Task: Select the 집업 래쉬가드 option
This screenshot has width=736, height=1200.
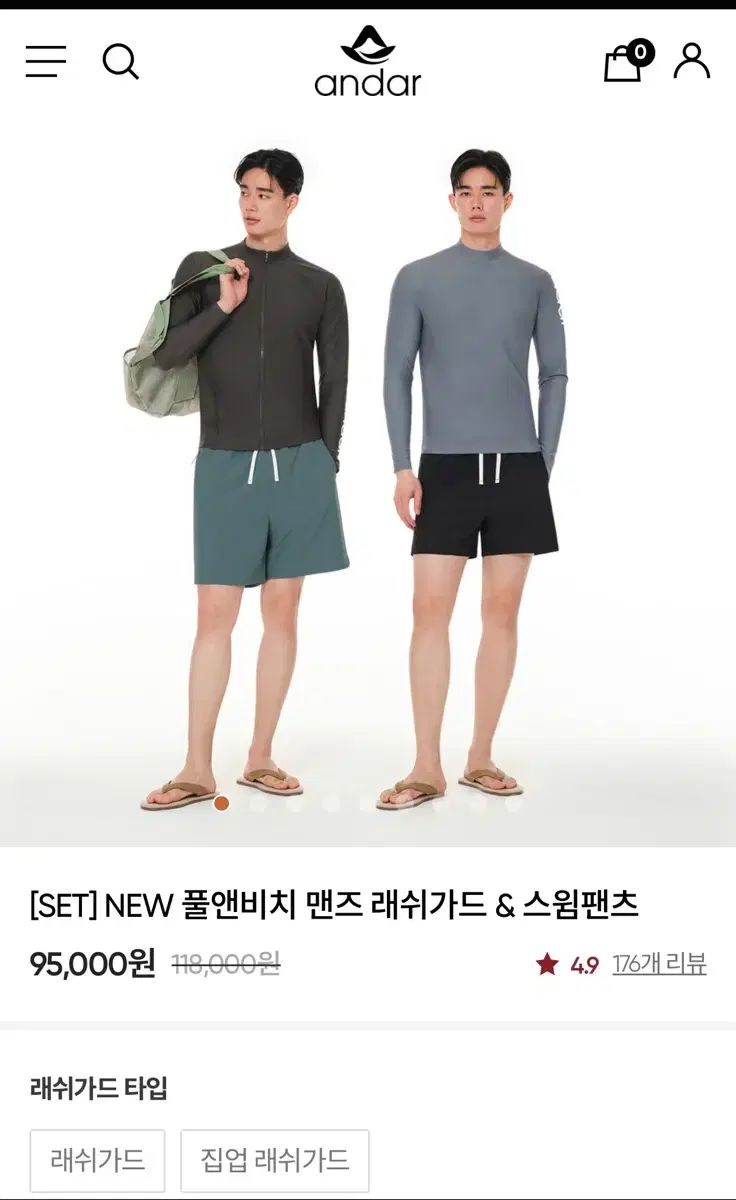Action: pos(275,1160)
